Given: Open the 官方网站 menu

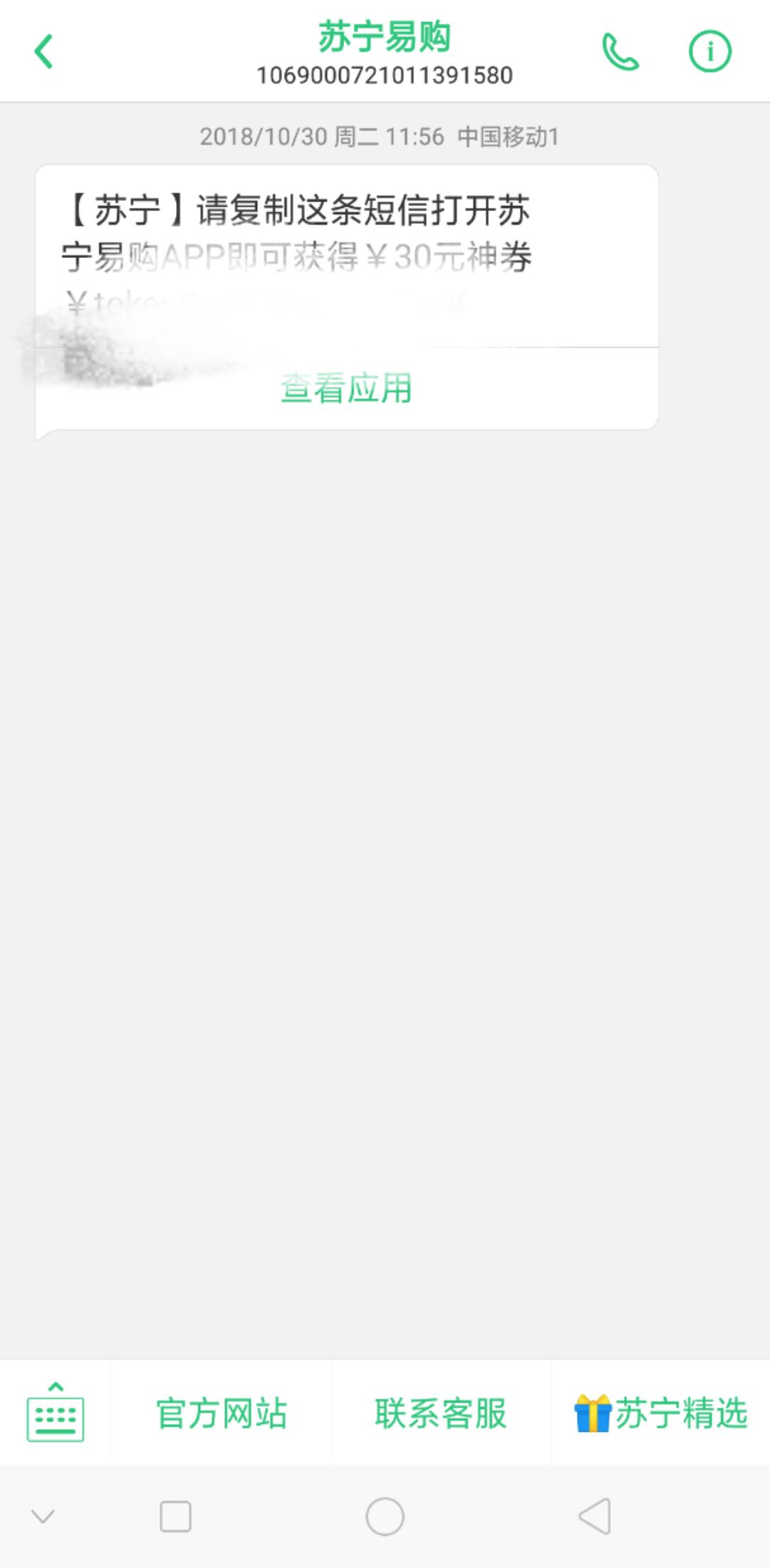Looking at the screenshot, I should [x=222, y=1413].
